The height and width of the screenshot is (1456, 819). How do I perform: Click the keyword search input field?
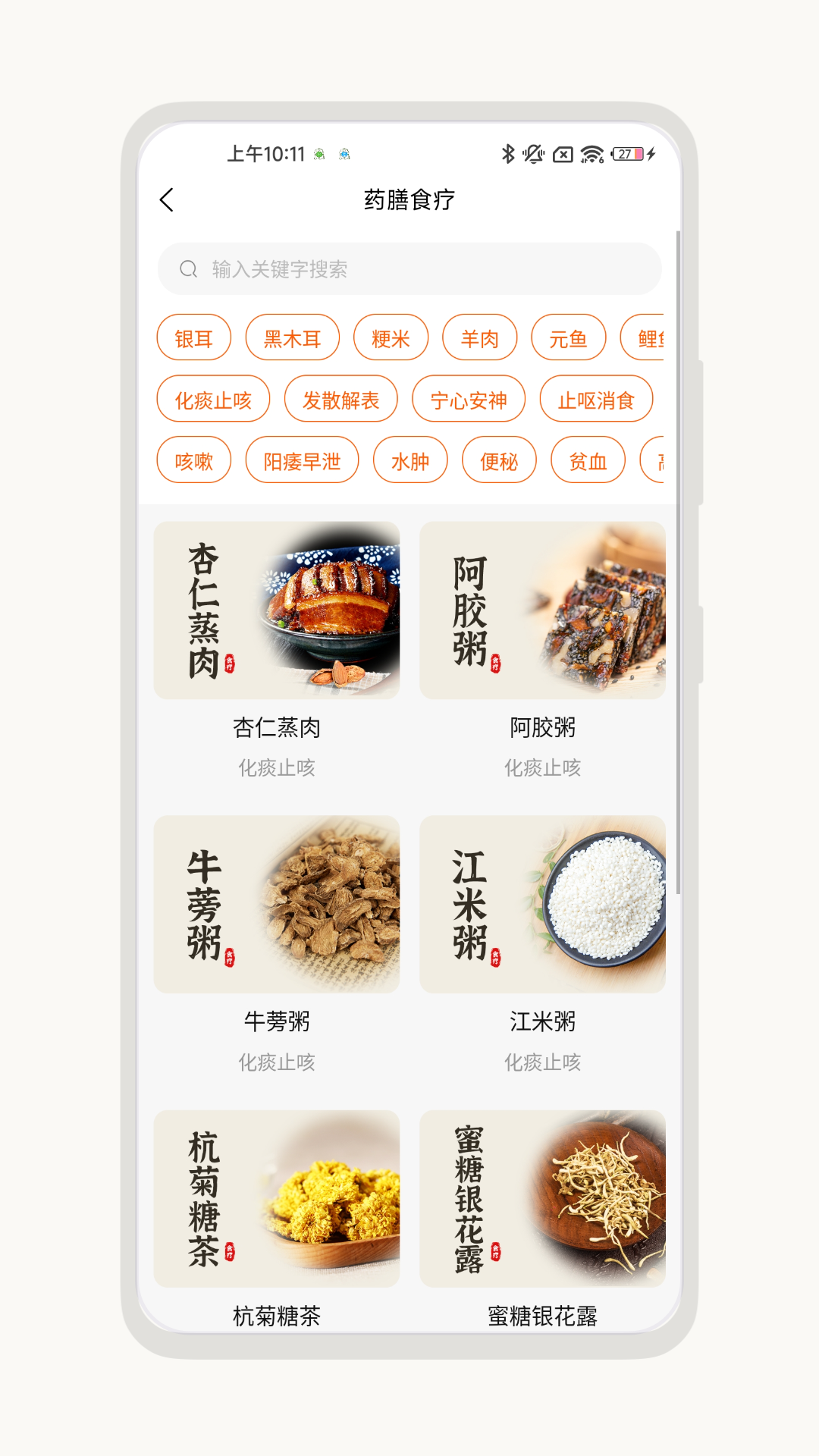tap(409, 268)
